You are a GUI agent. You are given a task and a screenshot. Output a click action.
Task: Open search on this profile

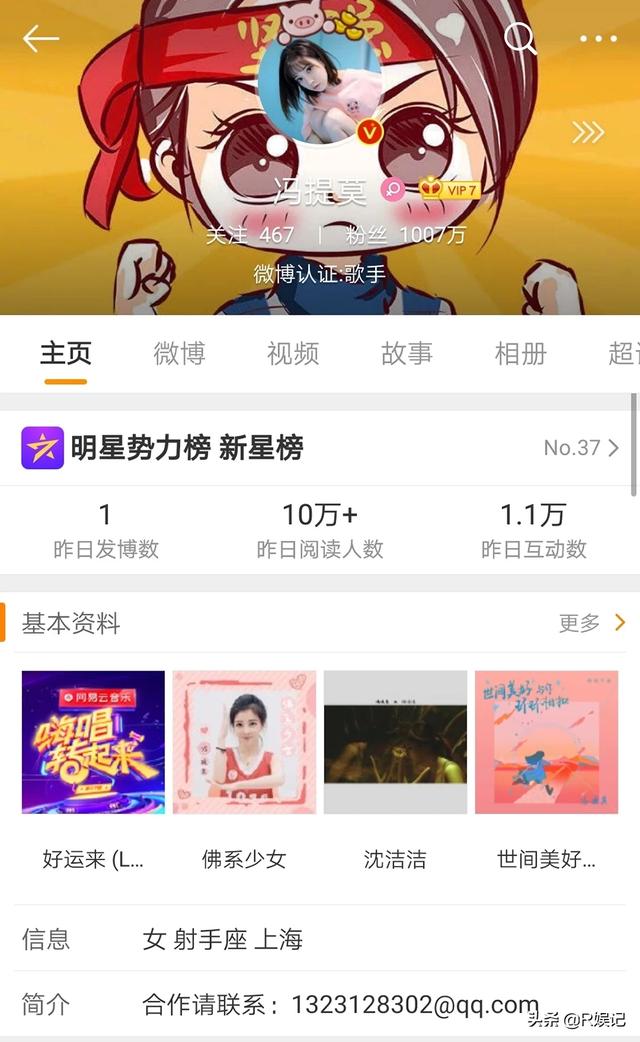point(519,39)
